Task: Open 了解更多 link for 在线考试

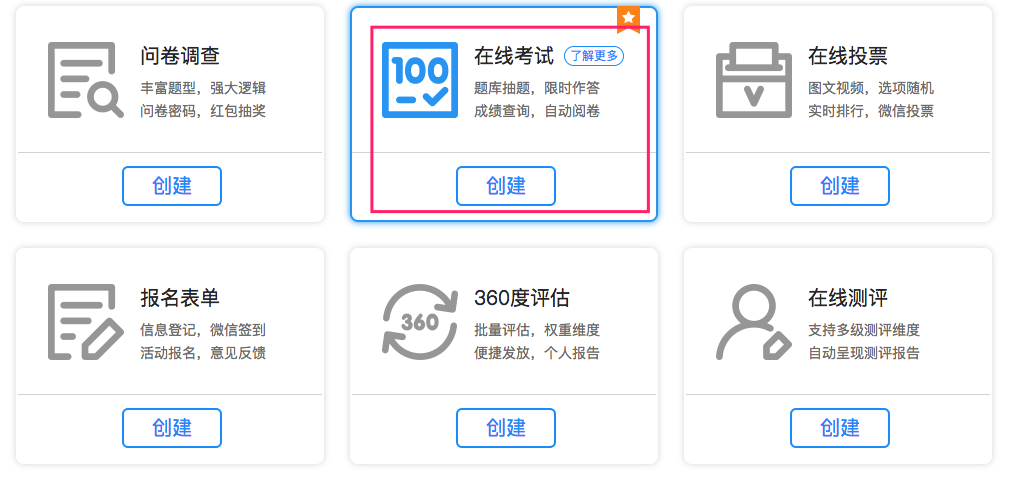Action: [x=594, y=56]
